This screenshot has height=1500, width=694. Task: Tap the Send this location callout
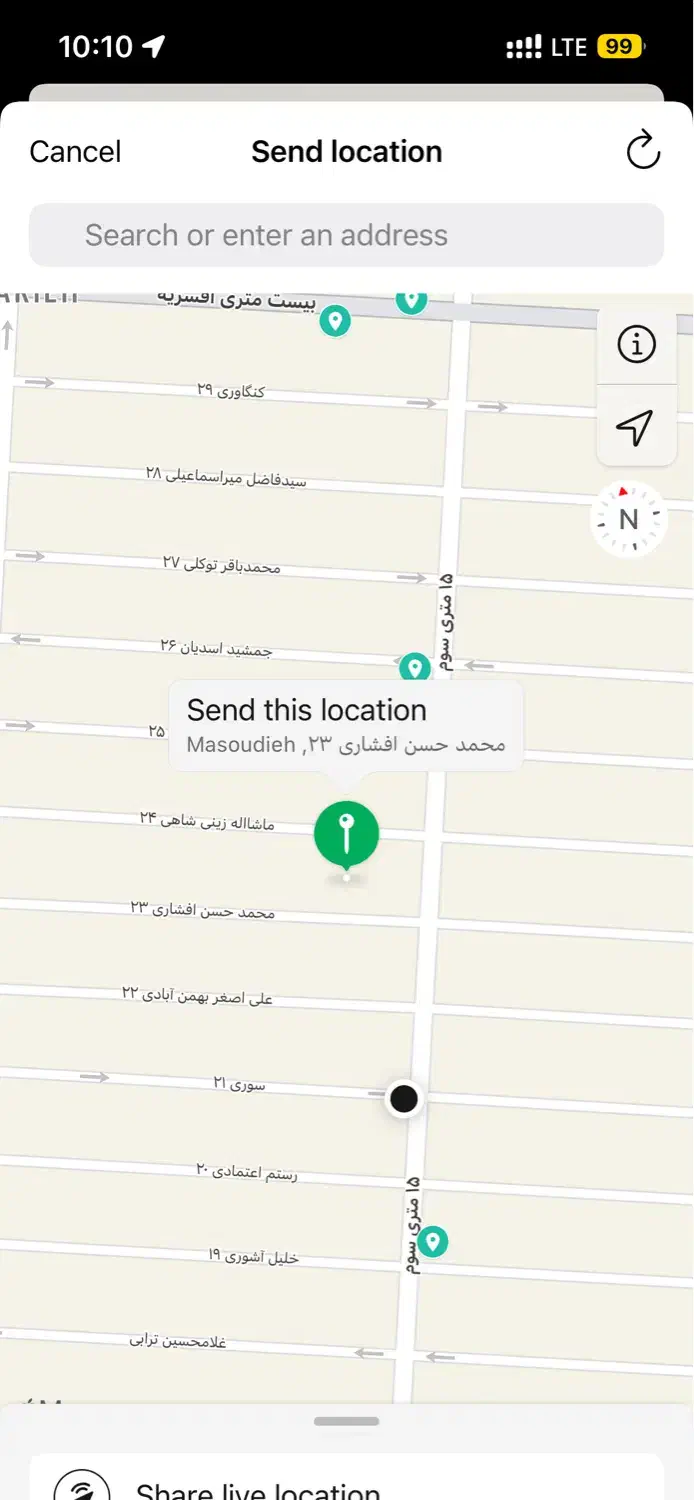346,725
